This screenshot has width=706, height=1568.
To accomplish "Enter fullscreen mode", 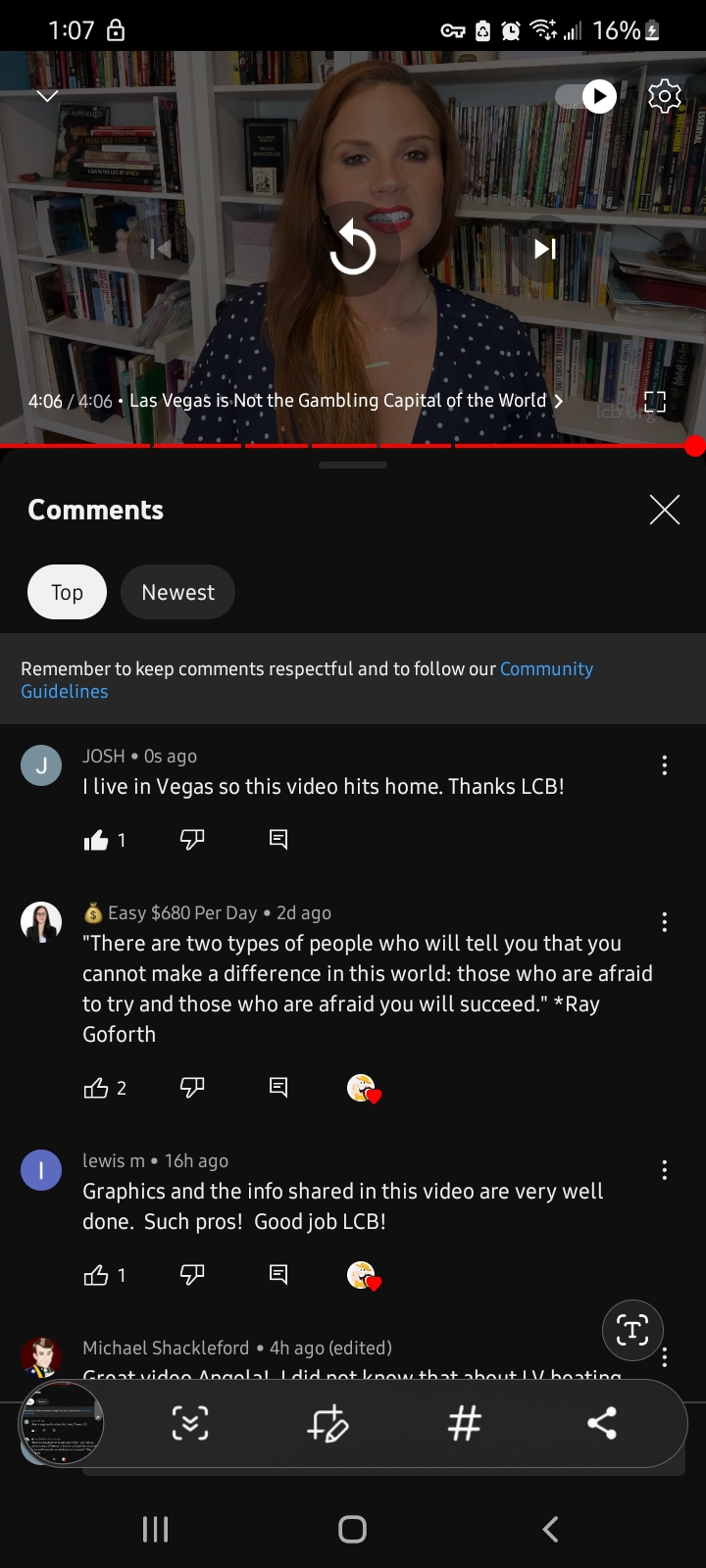I will tap(655, 402).
